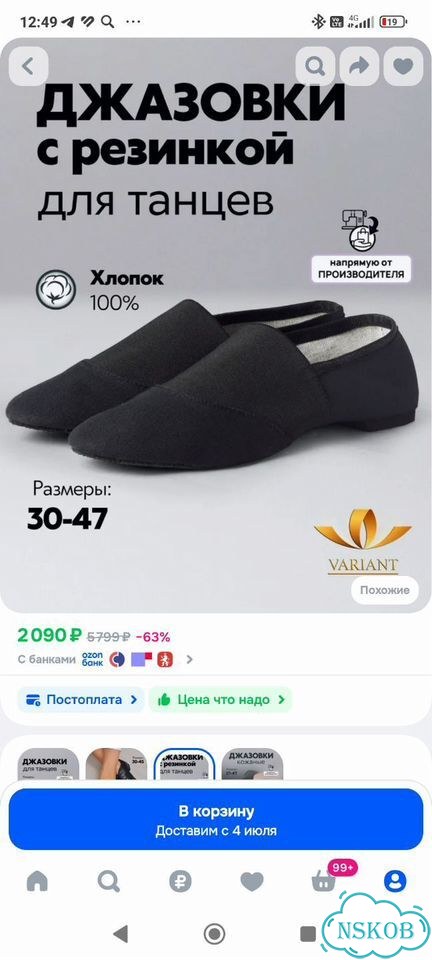Open the search tab in bottom navigation
Viewport: 432px width, 960px height.
tap(109, 881)
